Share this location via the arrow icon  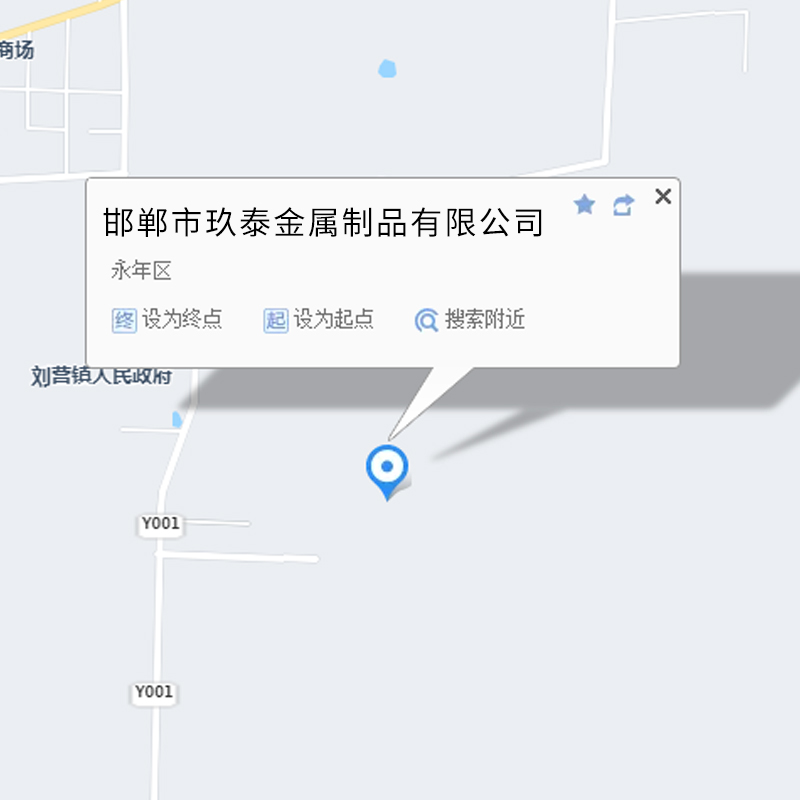623,206
